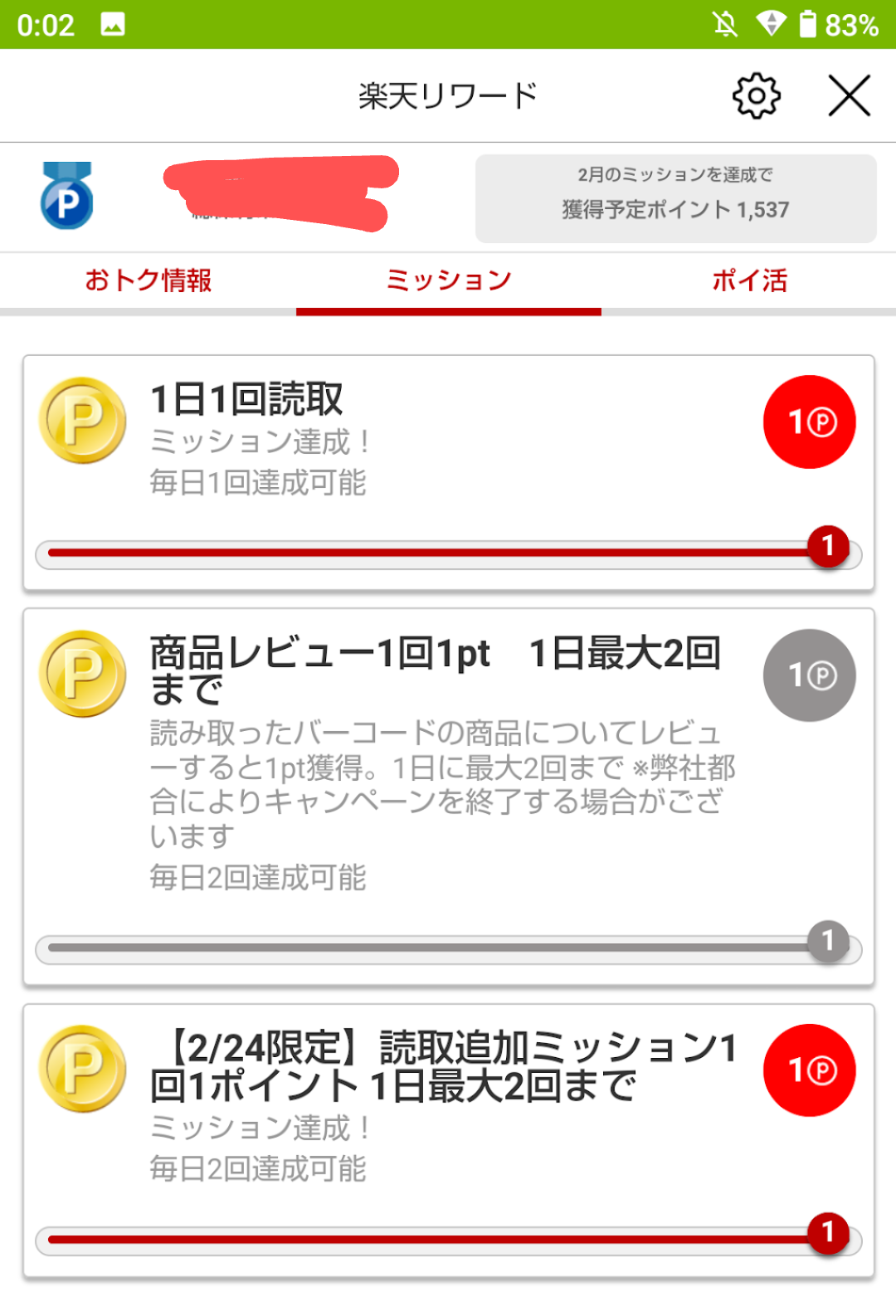Open the 獲得予定ポイント 1,537 box
The image size is (896, 1316).
[x=675, y=198]
